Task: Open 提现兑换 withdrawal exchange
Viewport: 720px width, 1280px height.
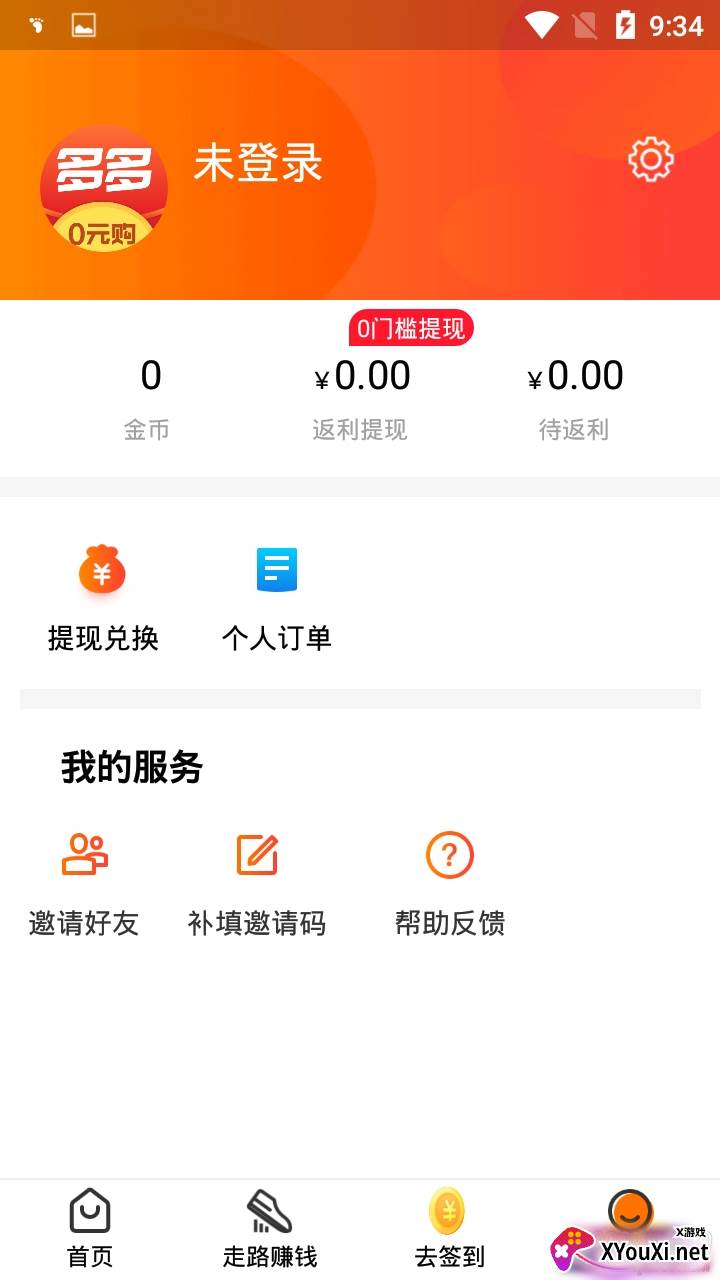Action: [x=103, y=595]
